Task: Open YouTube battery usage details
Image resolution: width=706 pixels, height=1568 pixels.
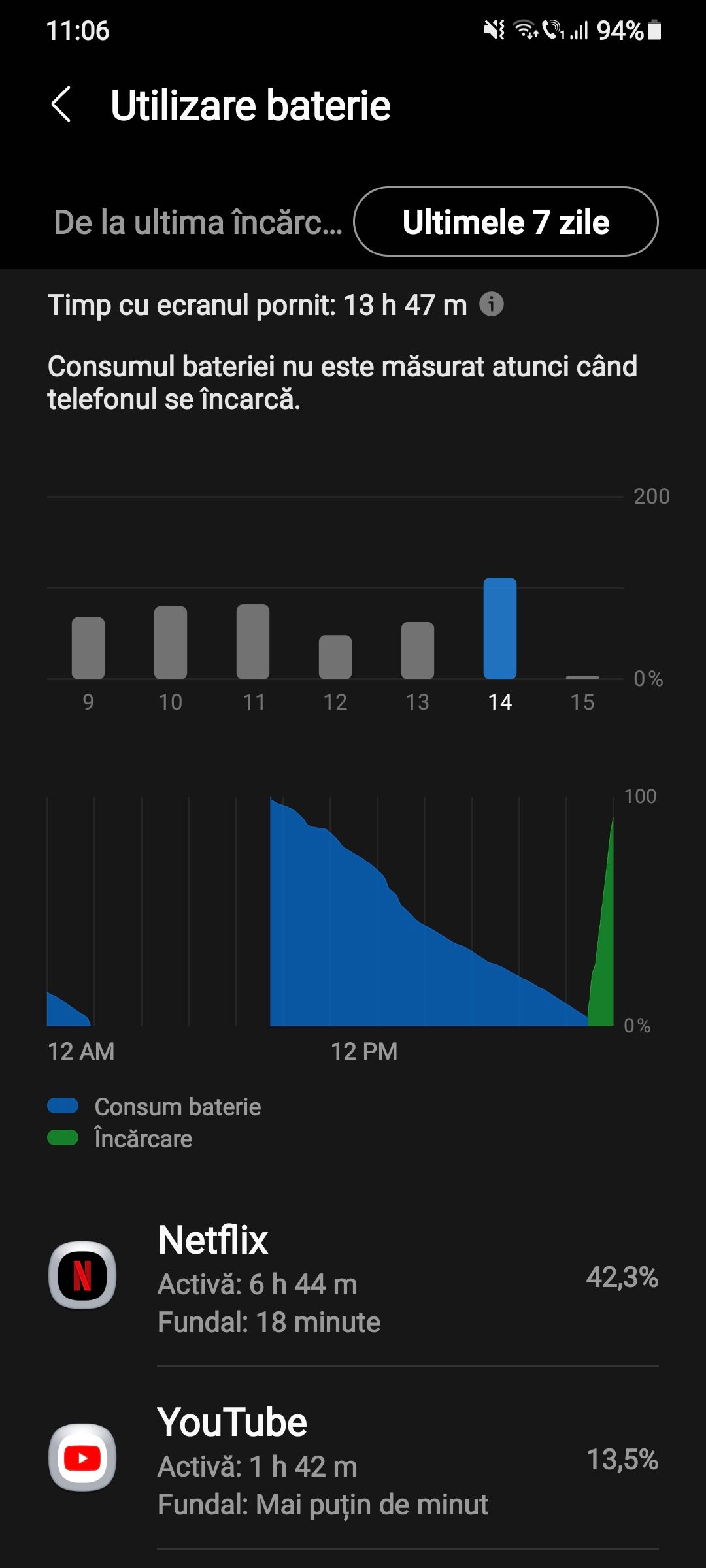Action: [x=353, y=1458]
